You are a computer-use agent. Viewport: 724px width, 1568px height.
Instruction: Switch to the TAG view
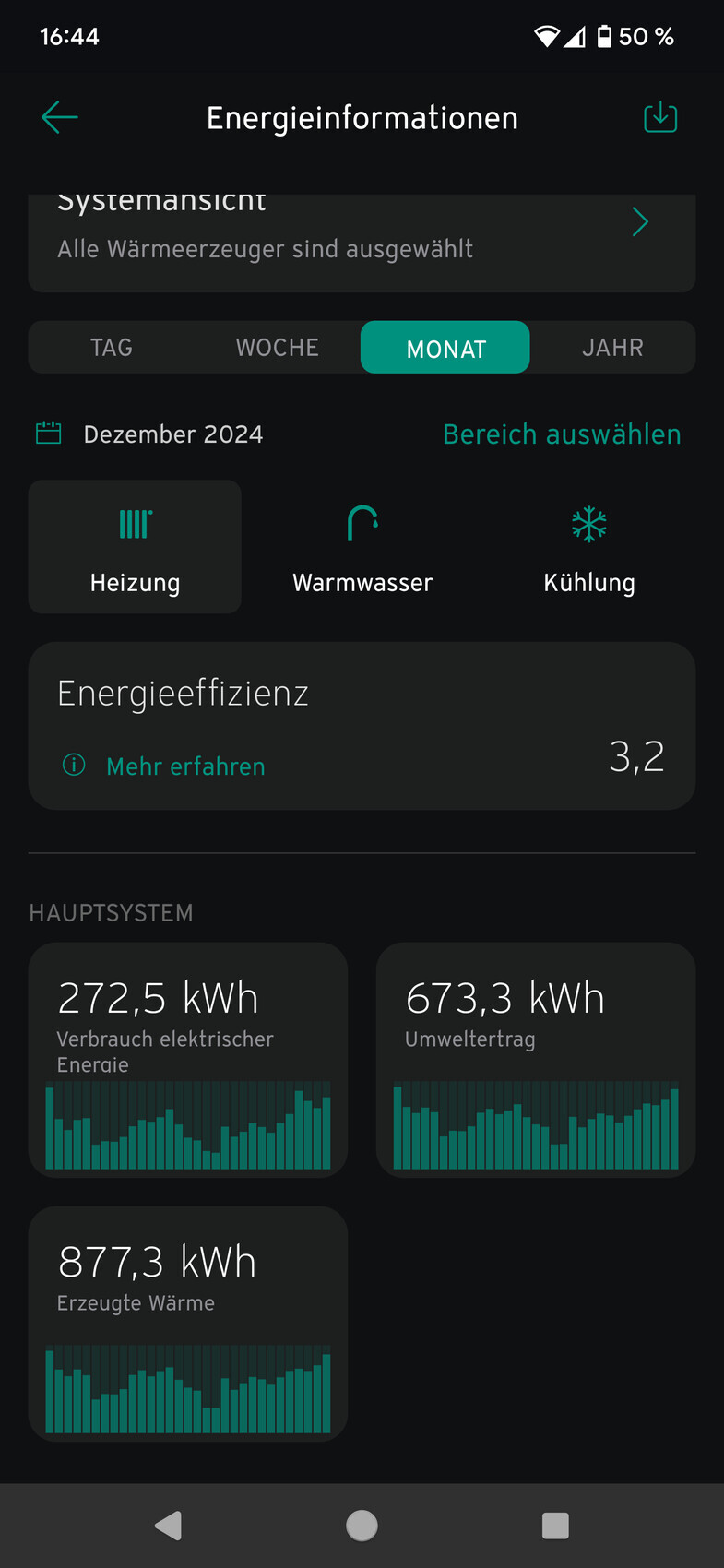coord(112,348)
